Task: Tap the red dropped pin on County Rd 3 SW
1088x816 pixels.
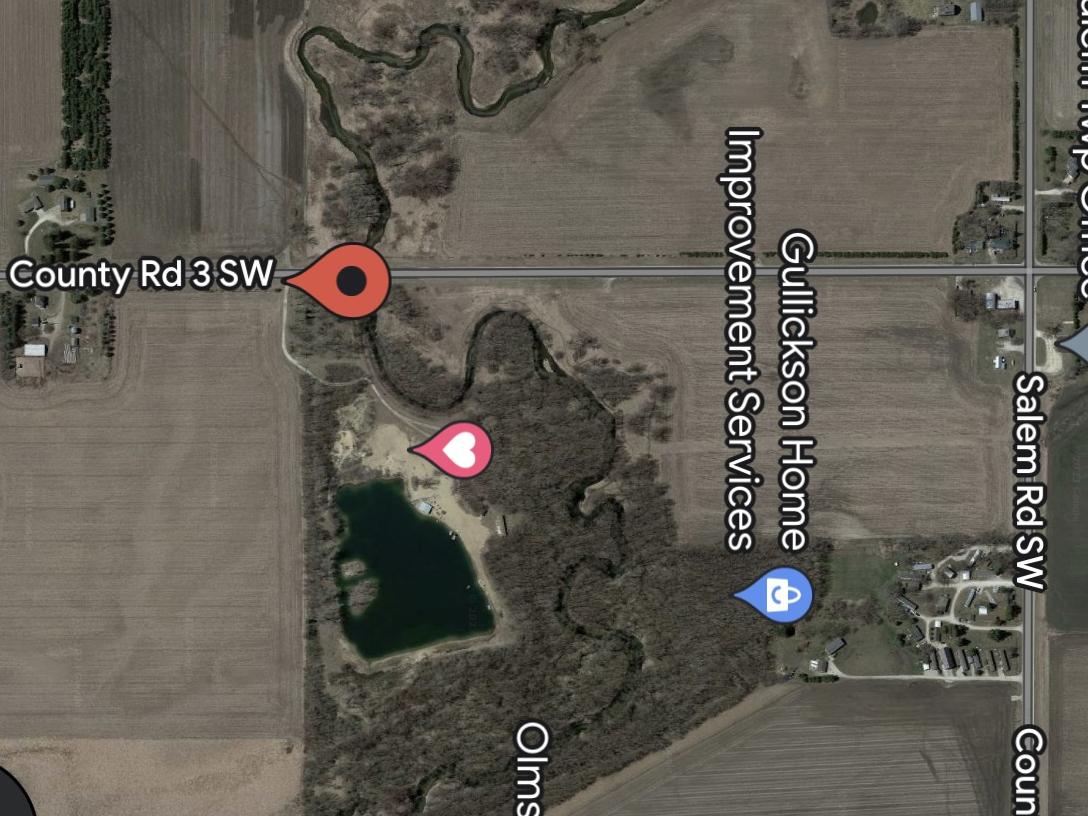Action: pyautogui.click(x=348, y=281)
